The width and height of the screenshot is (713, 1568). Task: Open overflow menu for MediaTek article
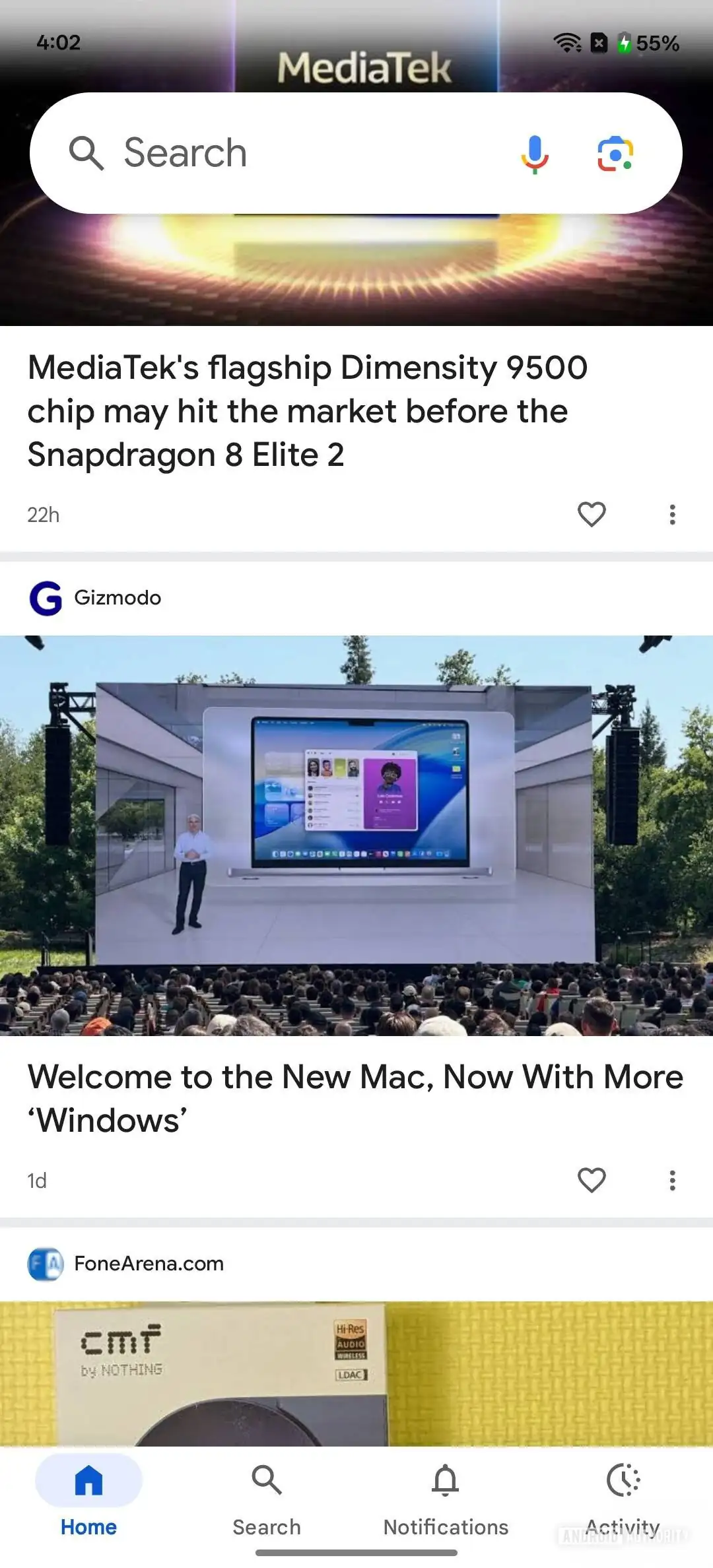pyautogui.click(x=672, y=515)
